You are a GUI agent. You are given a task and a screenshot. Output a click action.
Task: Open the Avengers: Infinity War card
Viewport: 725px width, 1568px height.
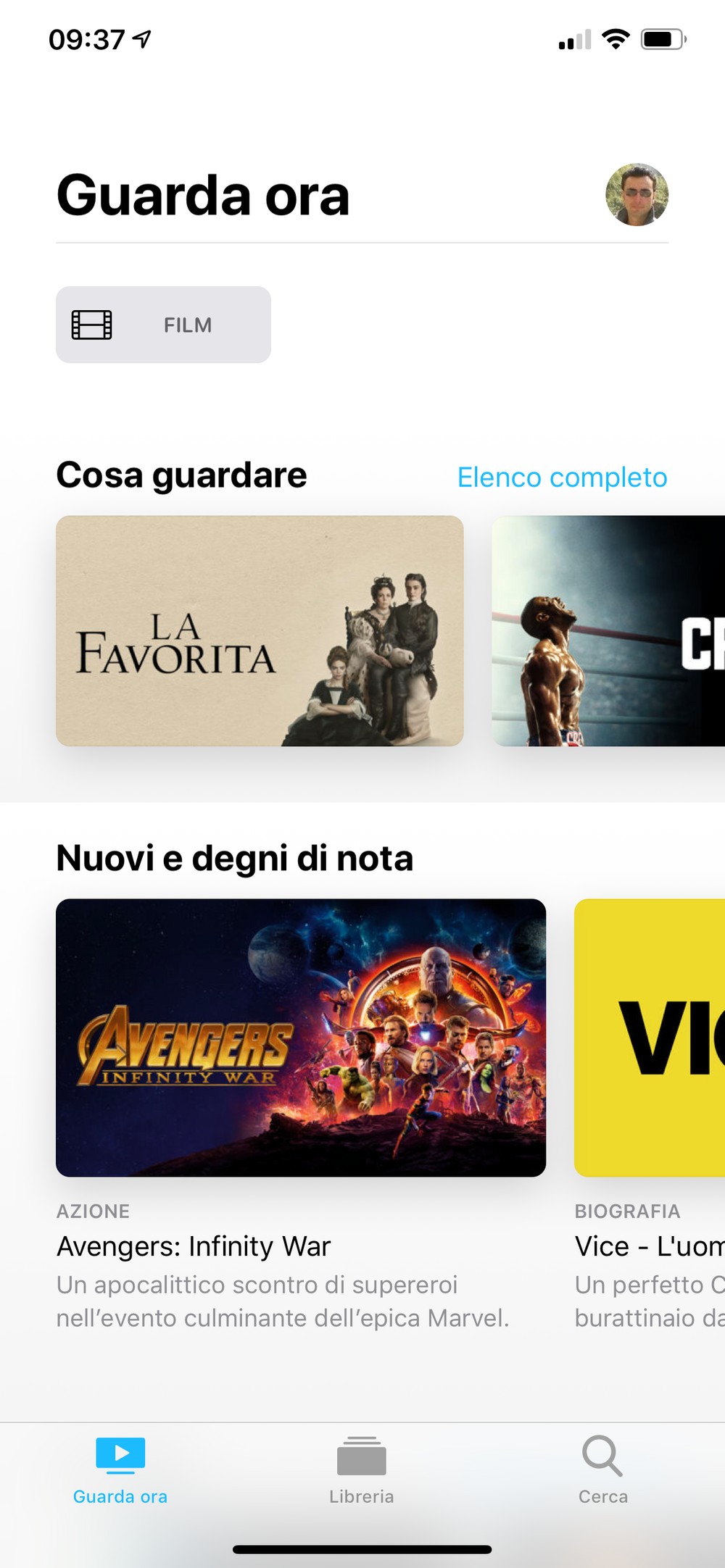coord(301,1038)
